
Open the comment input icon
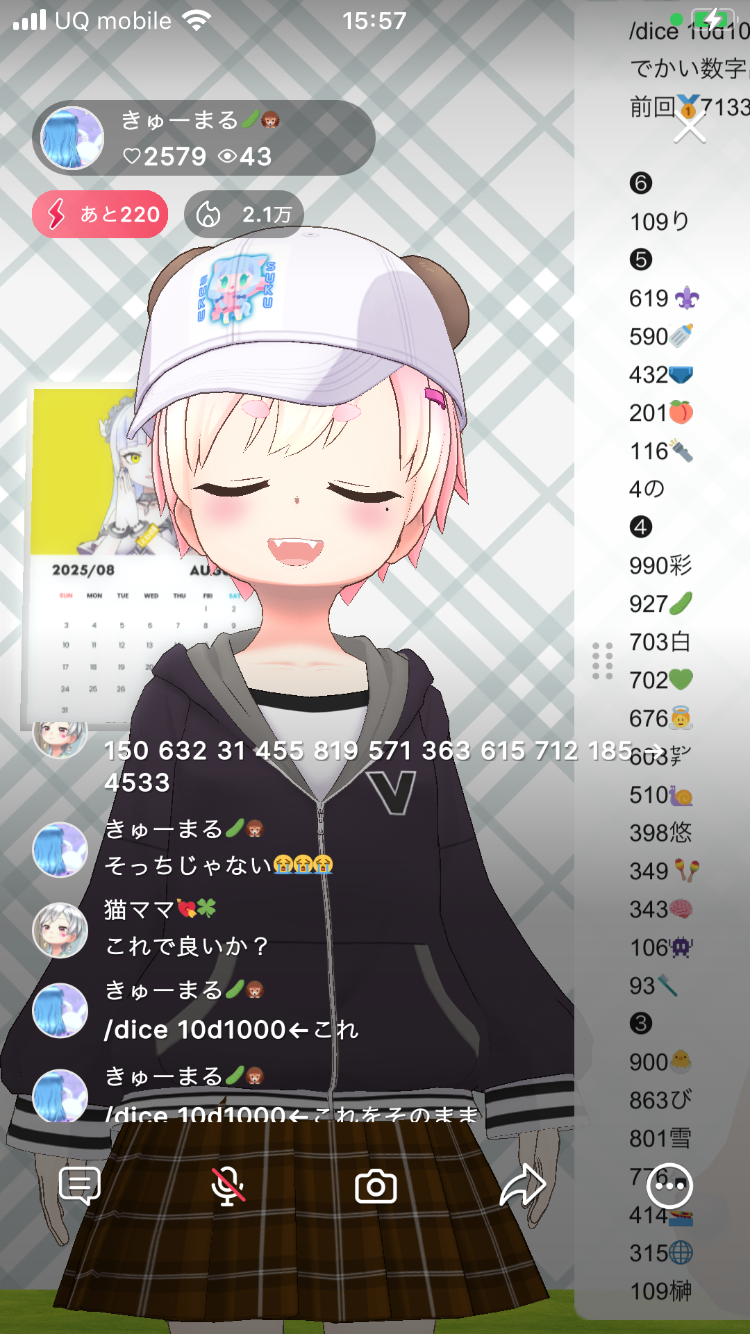80,1186
